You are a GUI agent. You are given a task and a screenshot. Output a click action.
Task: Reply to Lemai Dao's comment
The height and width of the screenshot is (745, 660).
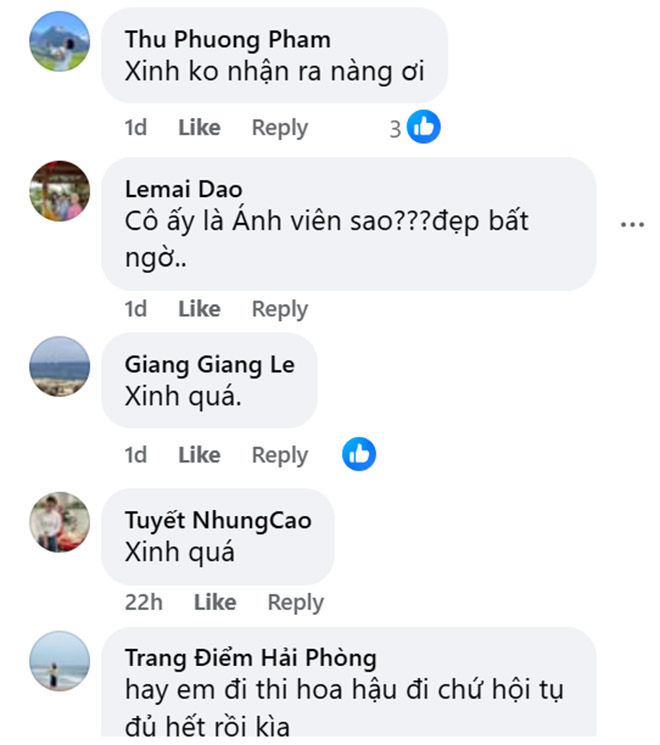point(279,309)
